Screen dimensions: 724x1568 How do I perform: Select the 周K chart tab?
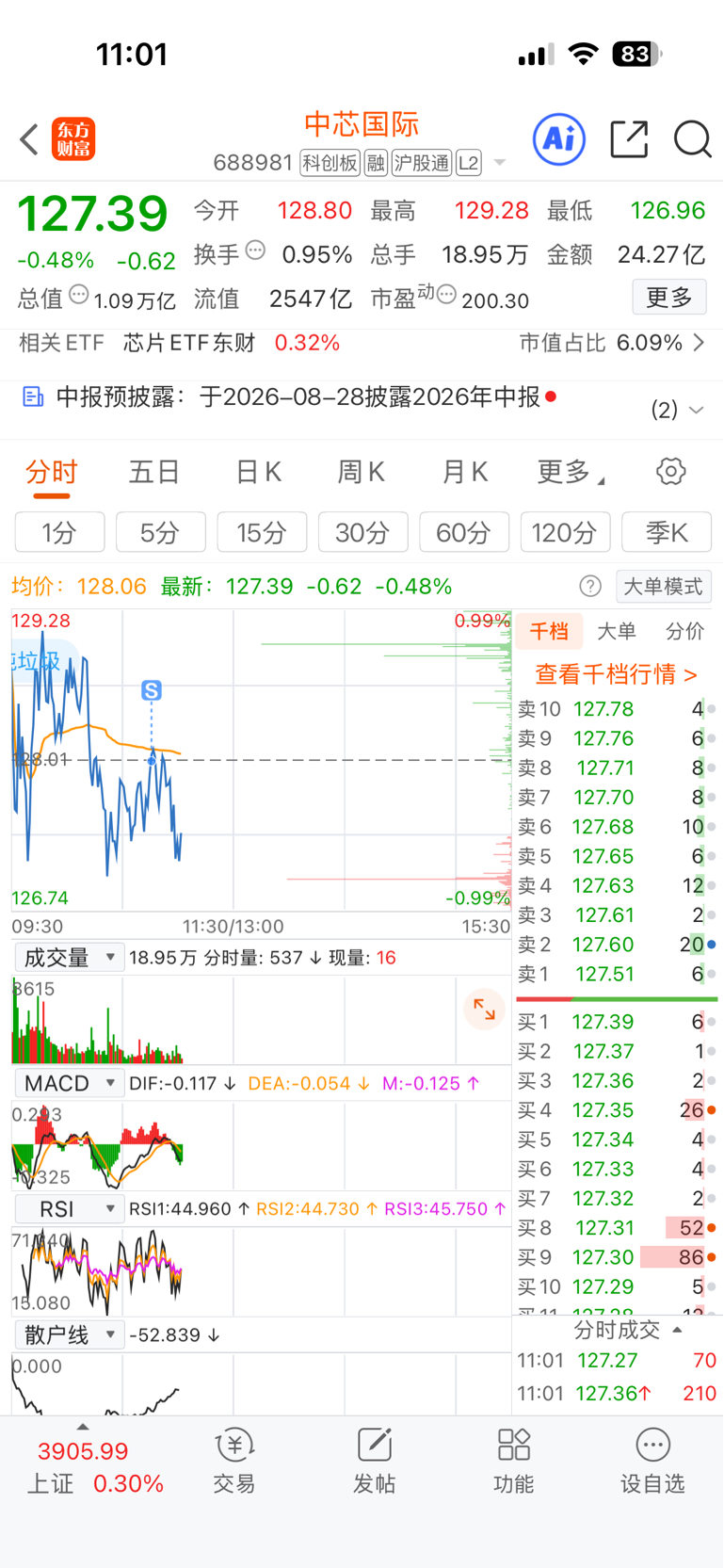pos(362,472)
